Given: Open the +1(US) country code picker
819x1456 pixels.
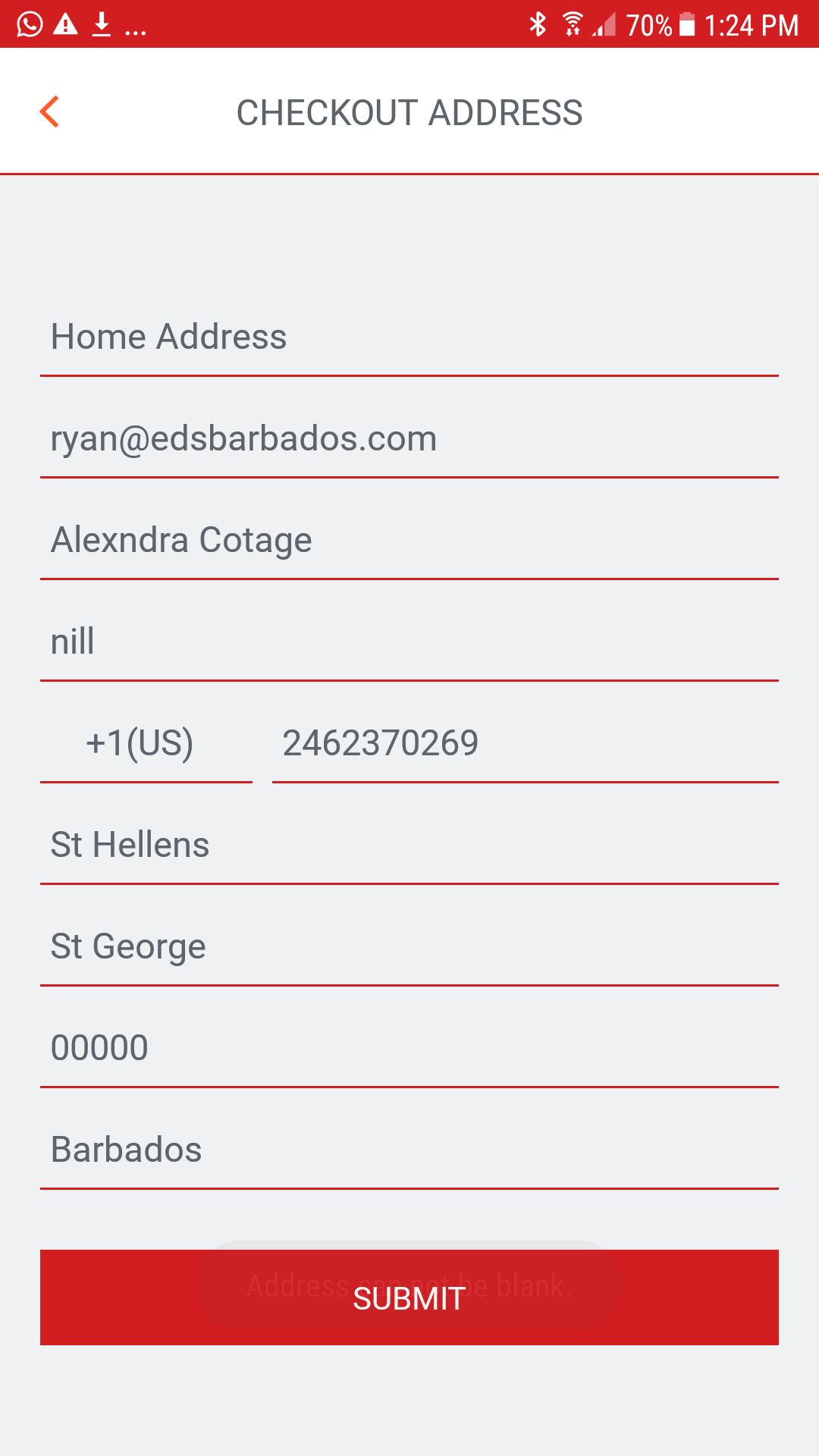Looking at the screenshot, I should tap(146, 744).
